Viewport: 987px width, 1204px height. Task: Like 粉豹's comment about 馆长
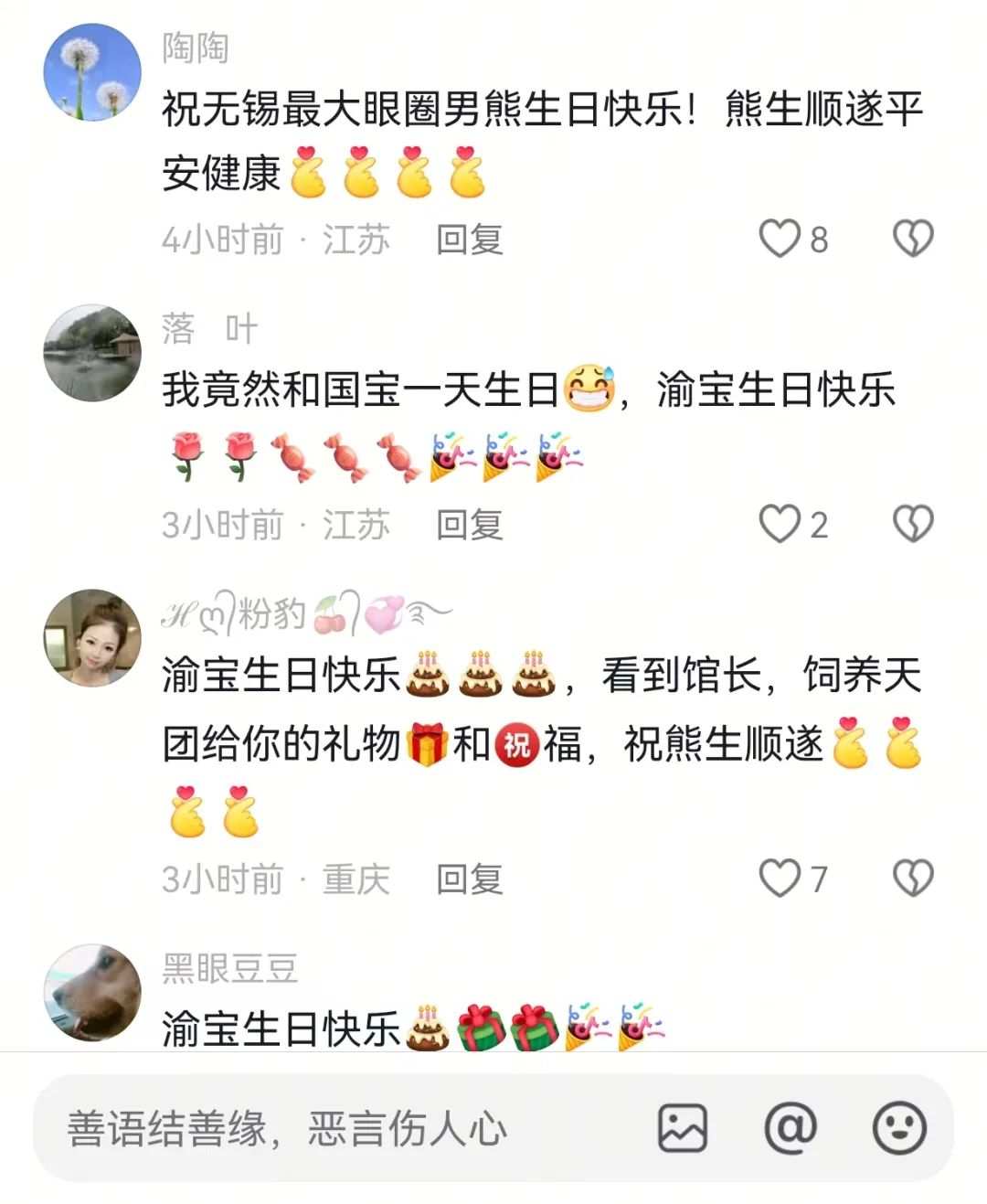(x=780, y=879)
